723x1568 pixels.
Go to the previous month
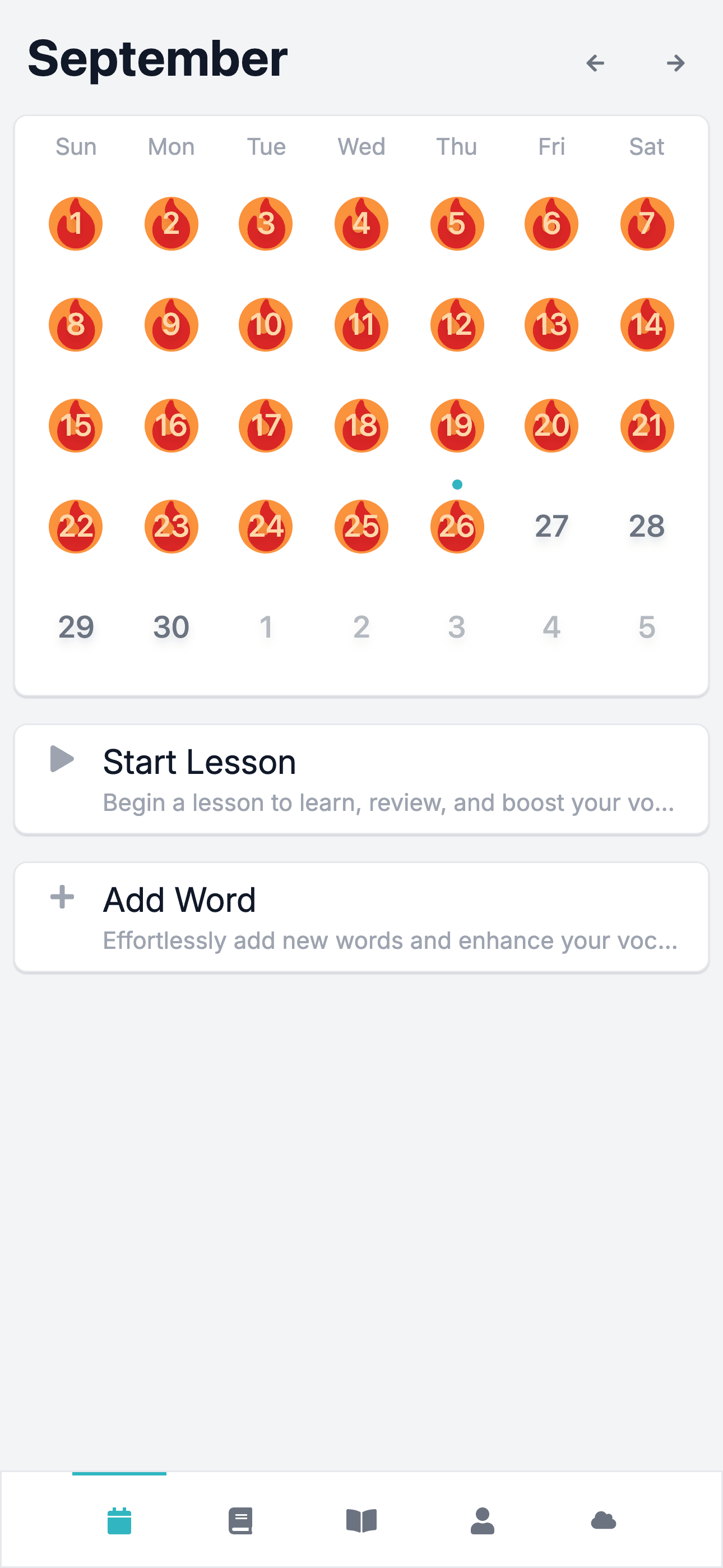(595, 63)
